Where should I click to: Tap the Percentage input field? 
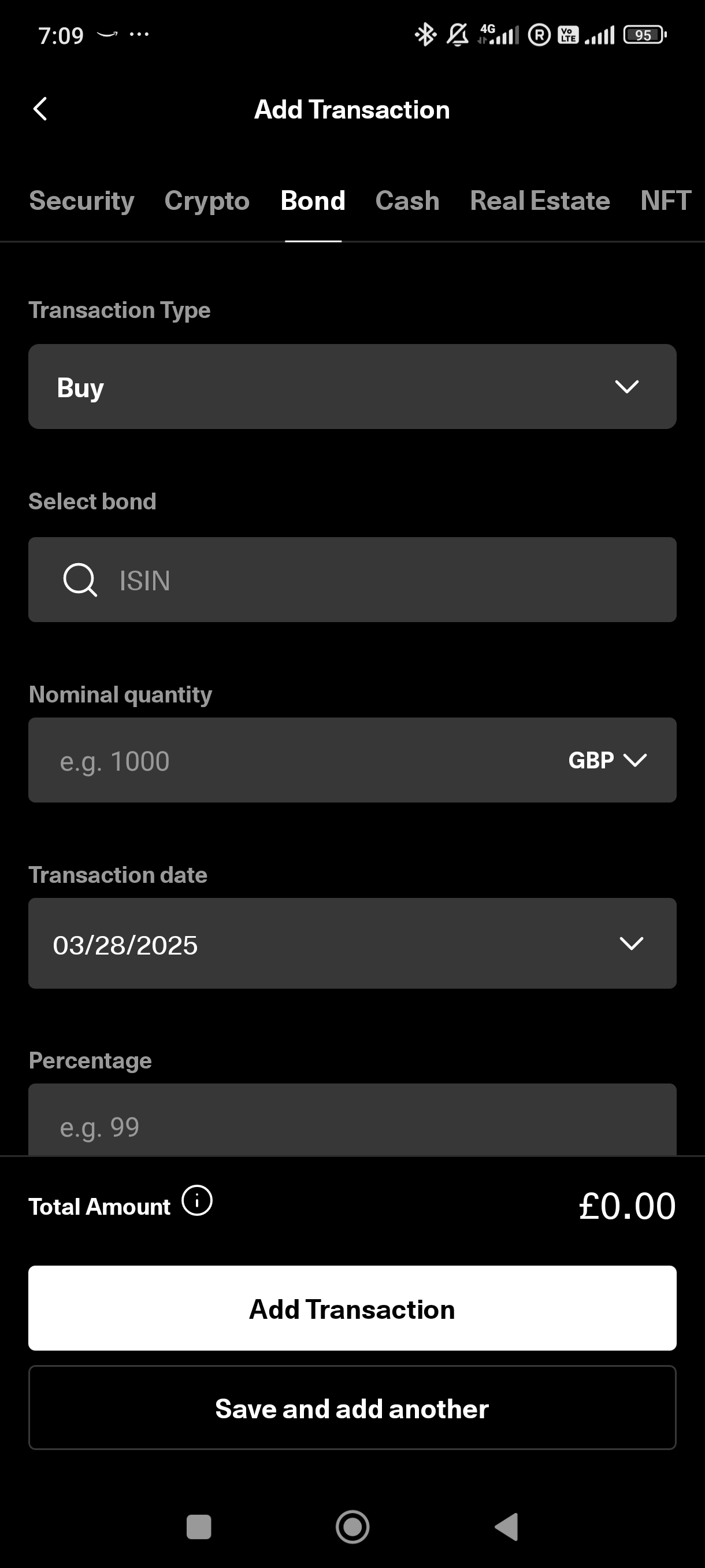click(352, 1125)
